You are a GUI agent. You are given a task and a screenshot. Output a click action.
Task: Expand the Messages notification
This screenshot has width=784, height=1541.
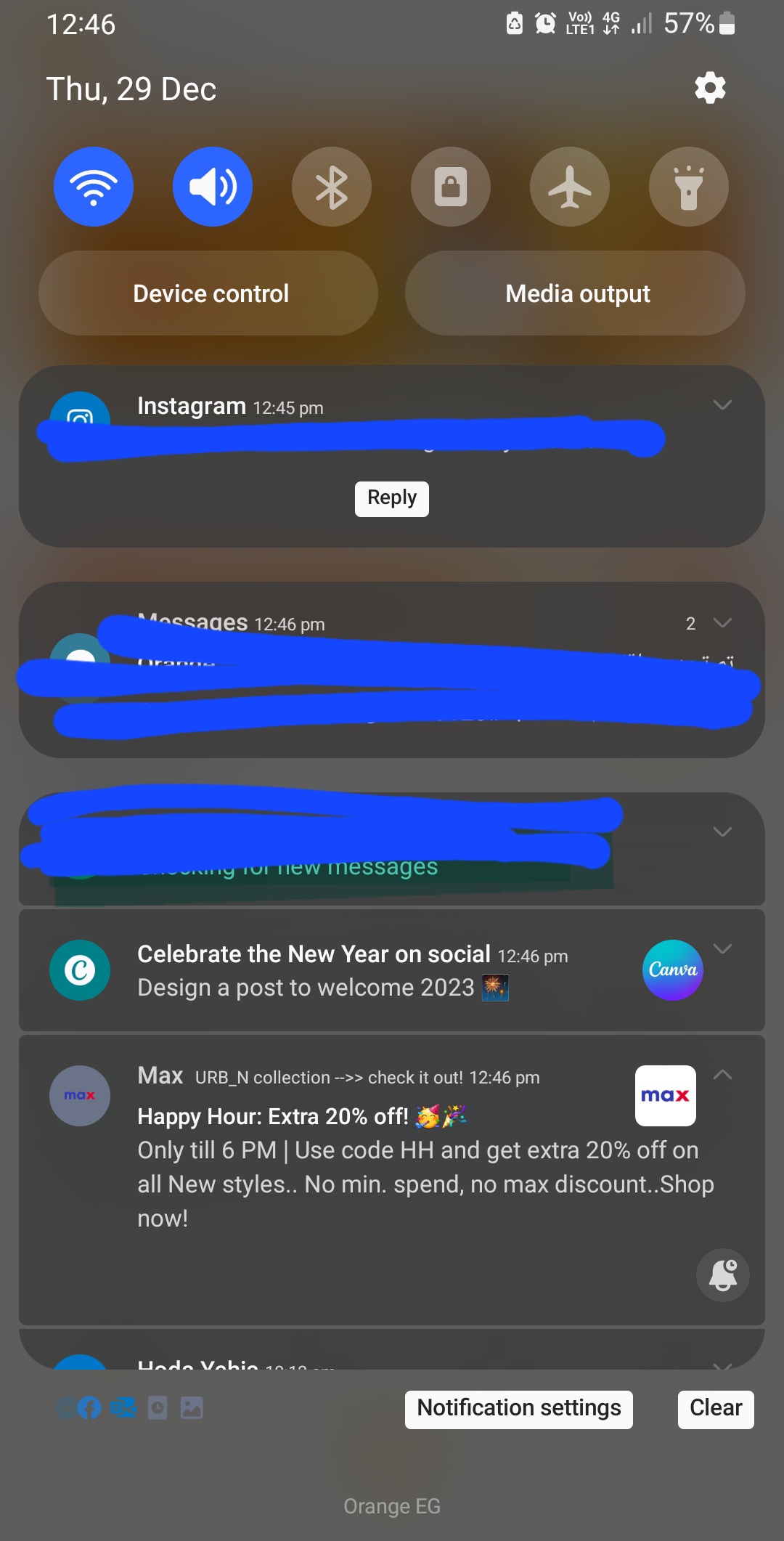tap(722, 623)
